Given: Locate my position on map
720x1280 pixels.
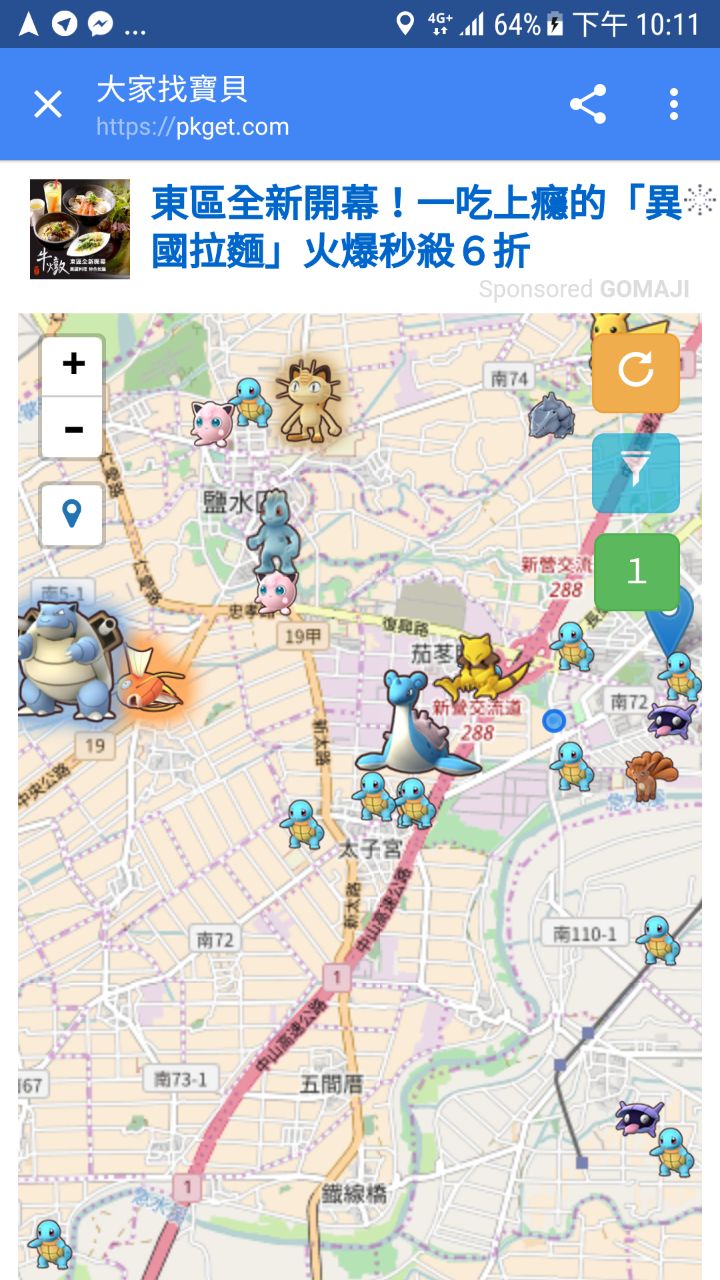Looking at the screenshot, I should pos(72,515).
